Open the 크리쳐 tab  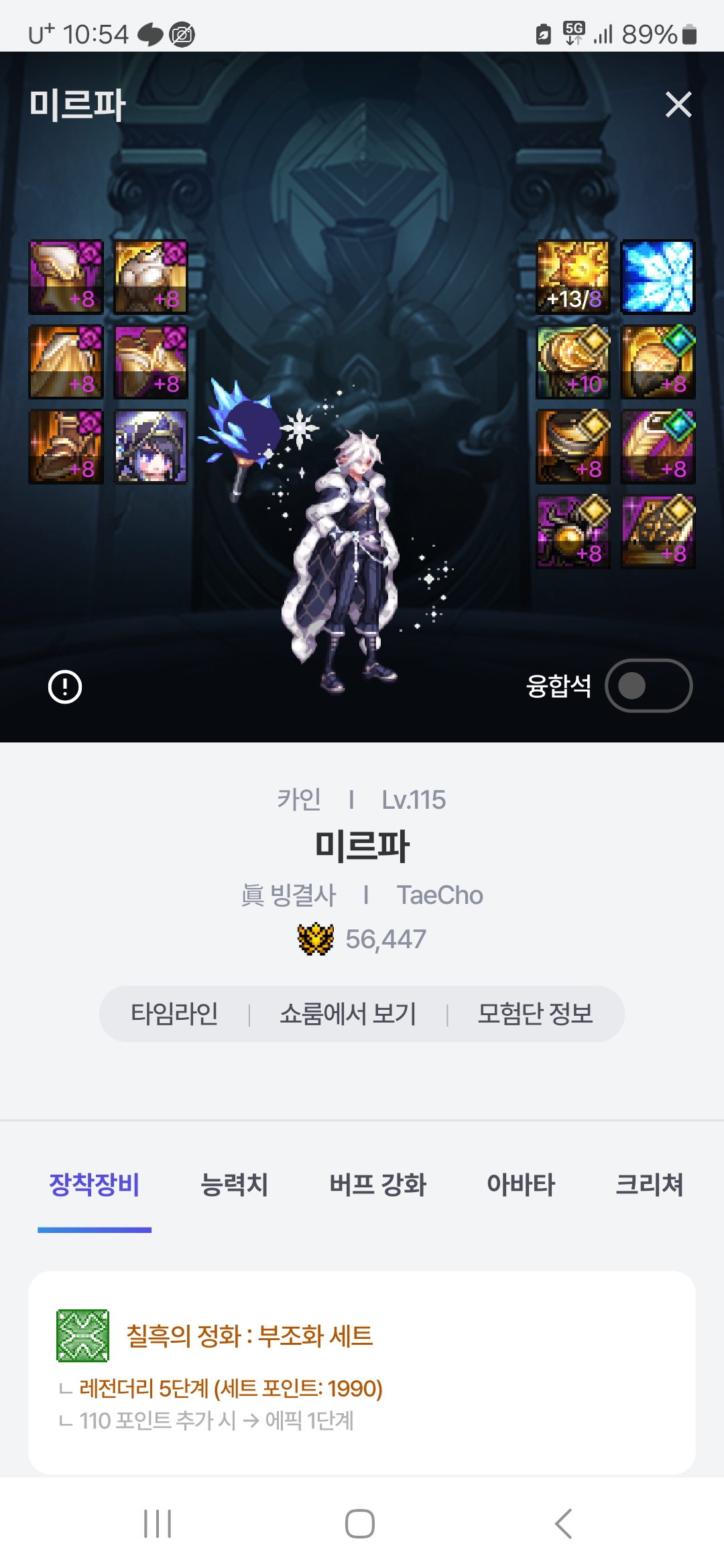click(x=649, y=1185)
